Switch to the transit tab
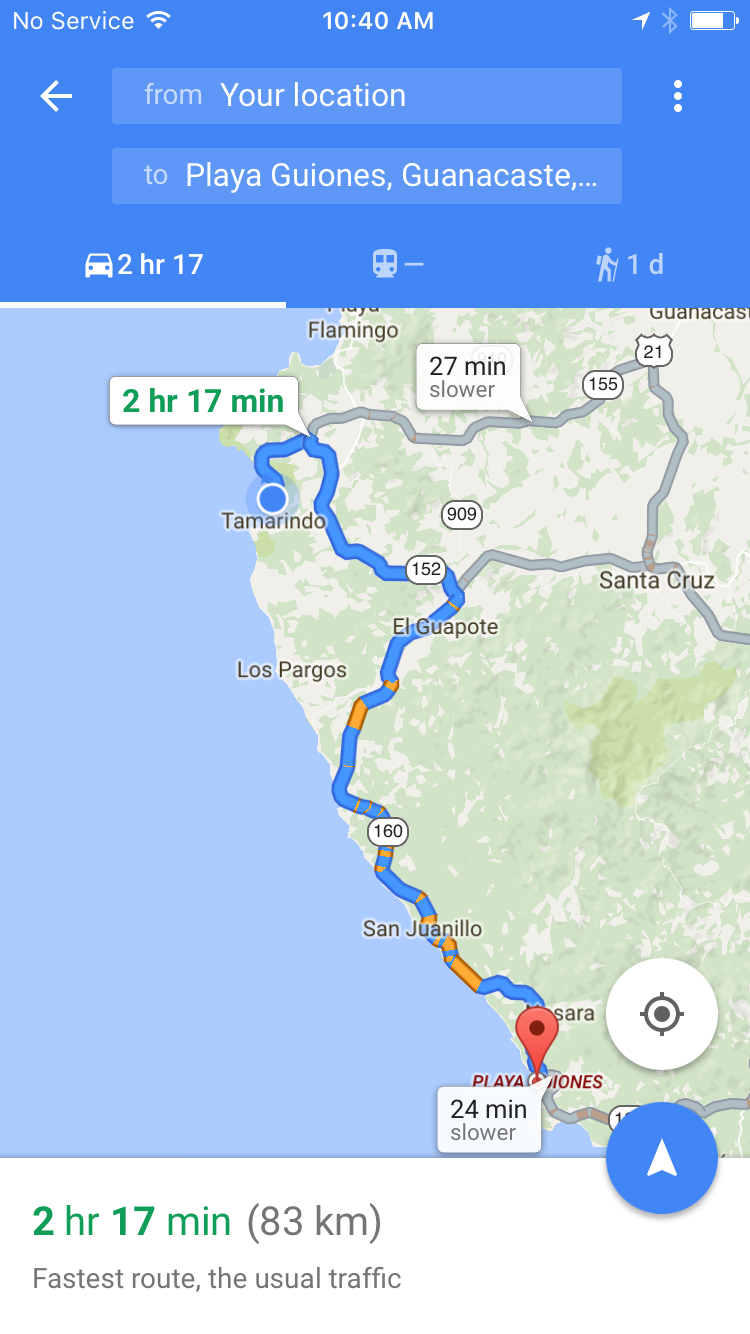Viewport: 750px width, 1334px height. [x=397, y=265]
